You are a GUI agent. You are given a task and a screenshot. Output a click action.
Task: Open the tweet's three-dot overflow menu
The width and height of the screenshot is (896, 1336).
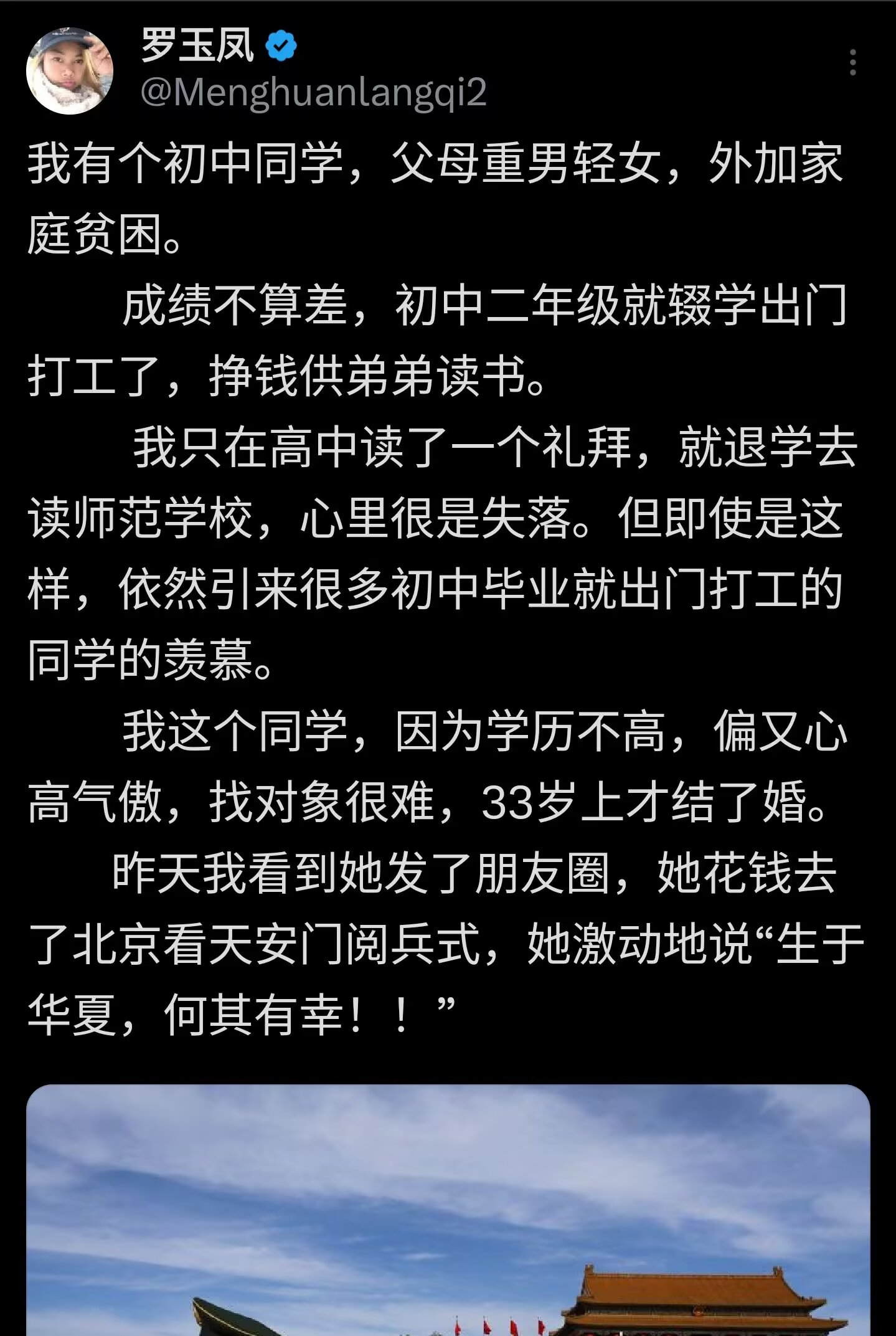point(852,62)
